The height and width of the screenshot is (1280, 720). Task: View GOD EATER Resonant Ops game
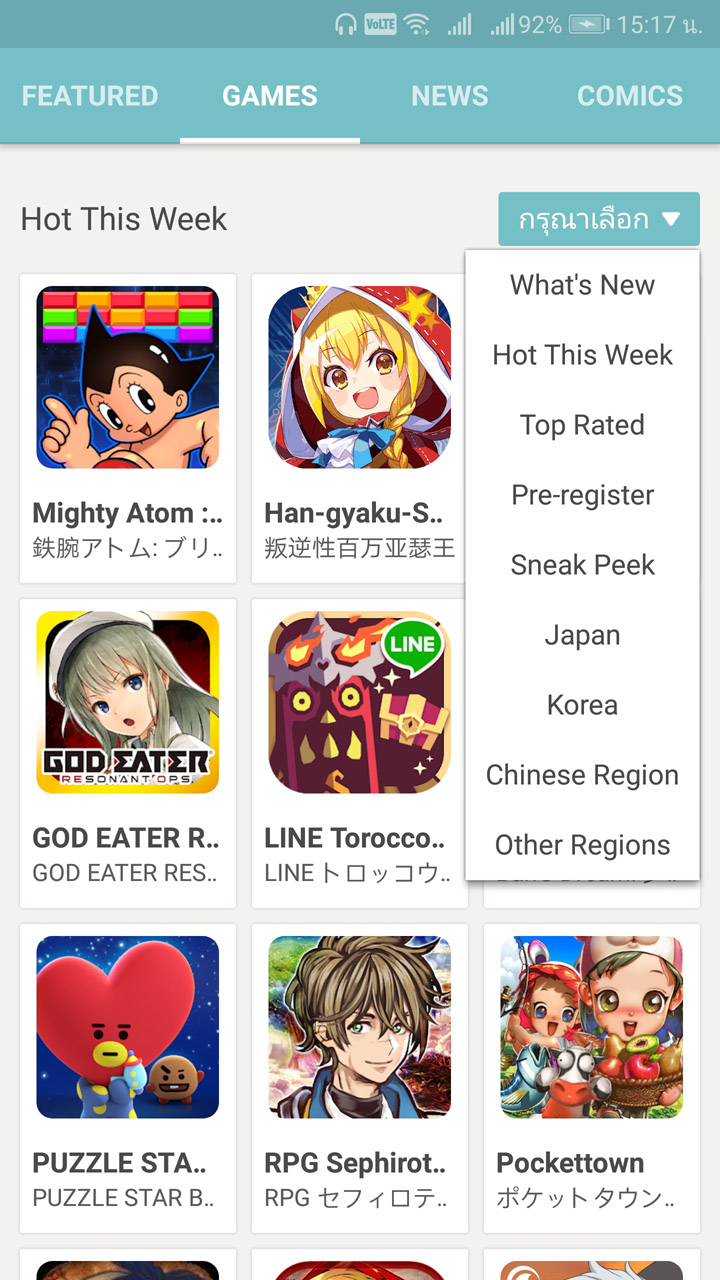[x=128, y=752]
